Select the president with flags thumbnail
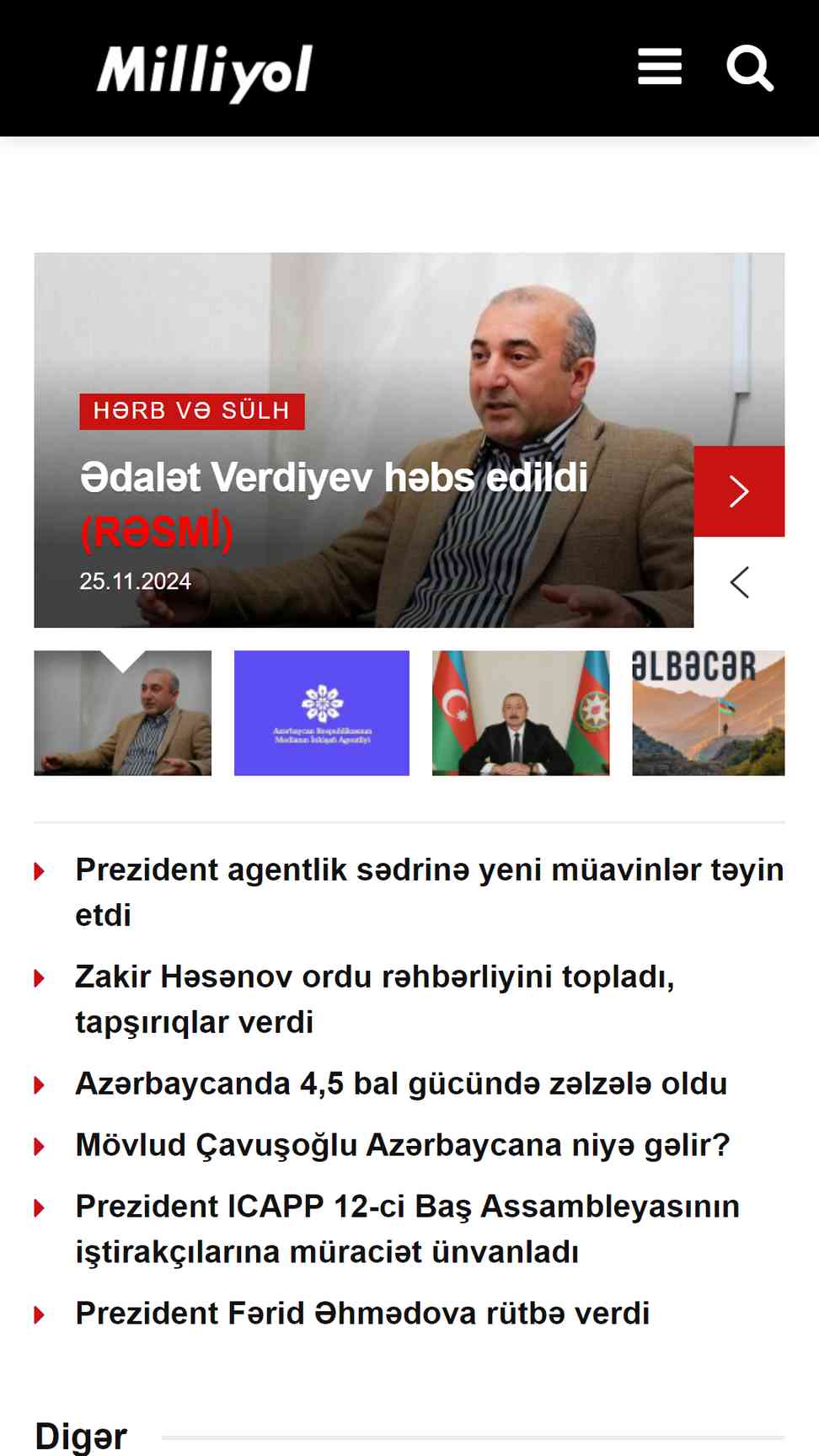Image resolution: width=819 pixels, height=1456 pixels. click(x=521, y=713)
